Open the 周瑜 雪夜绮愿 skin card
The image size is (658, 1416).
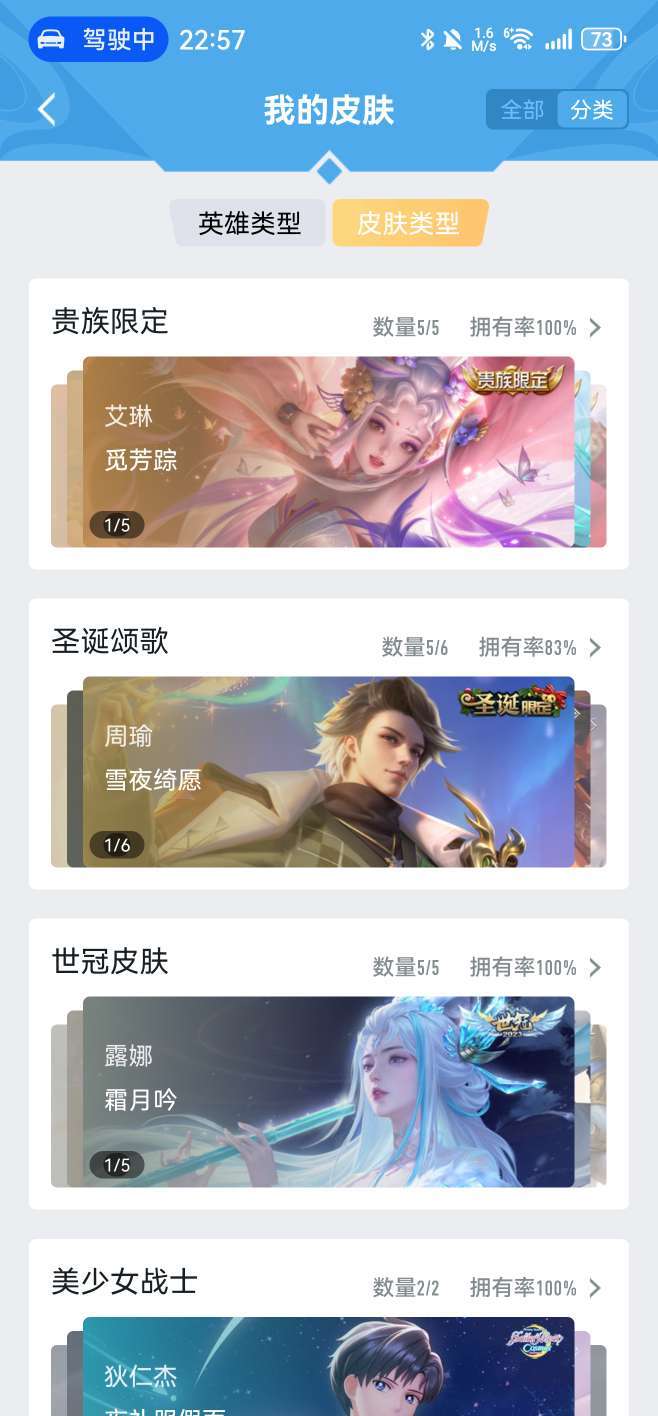pos(329,772)
